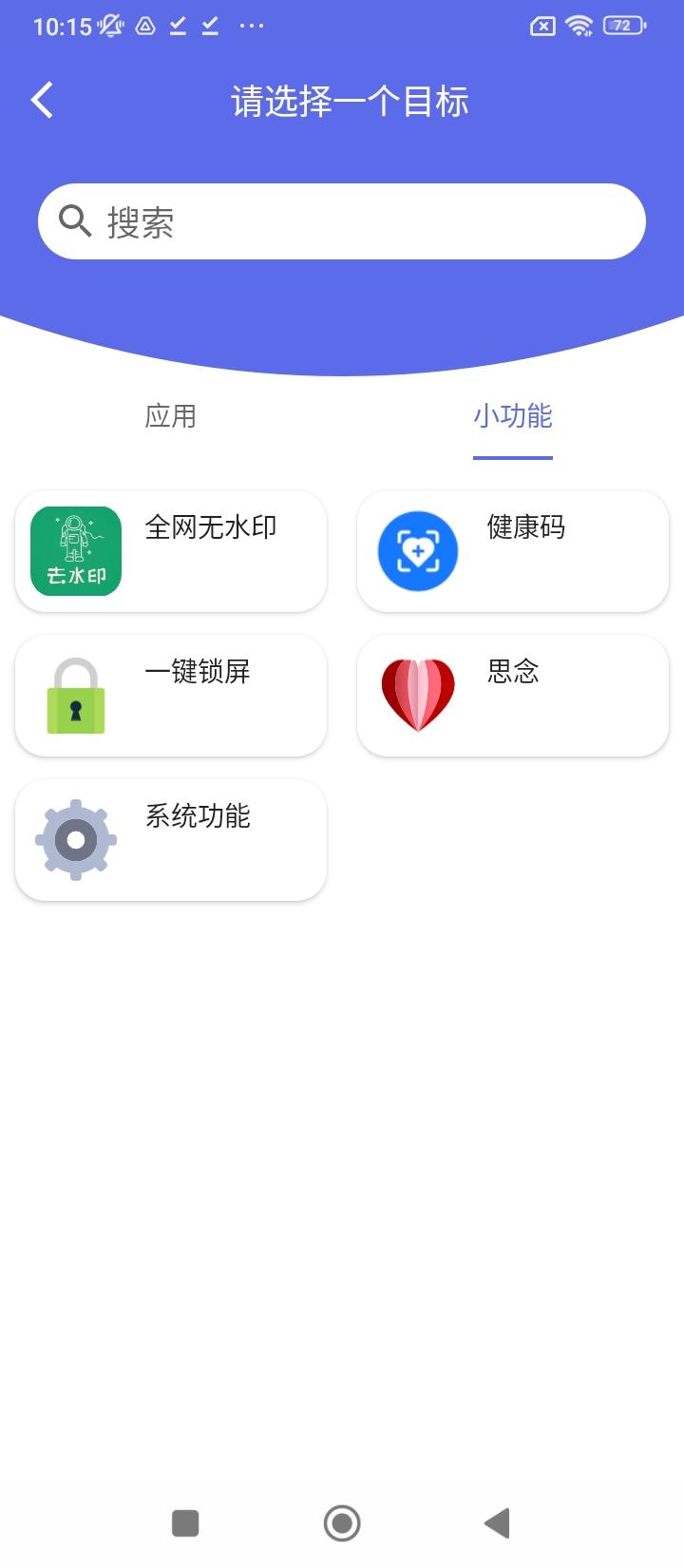Viewport: 684px width, 1568px height.
Task: Tap the 搜索 search field
Action: (x=342, y=221)
